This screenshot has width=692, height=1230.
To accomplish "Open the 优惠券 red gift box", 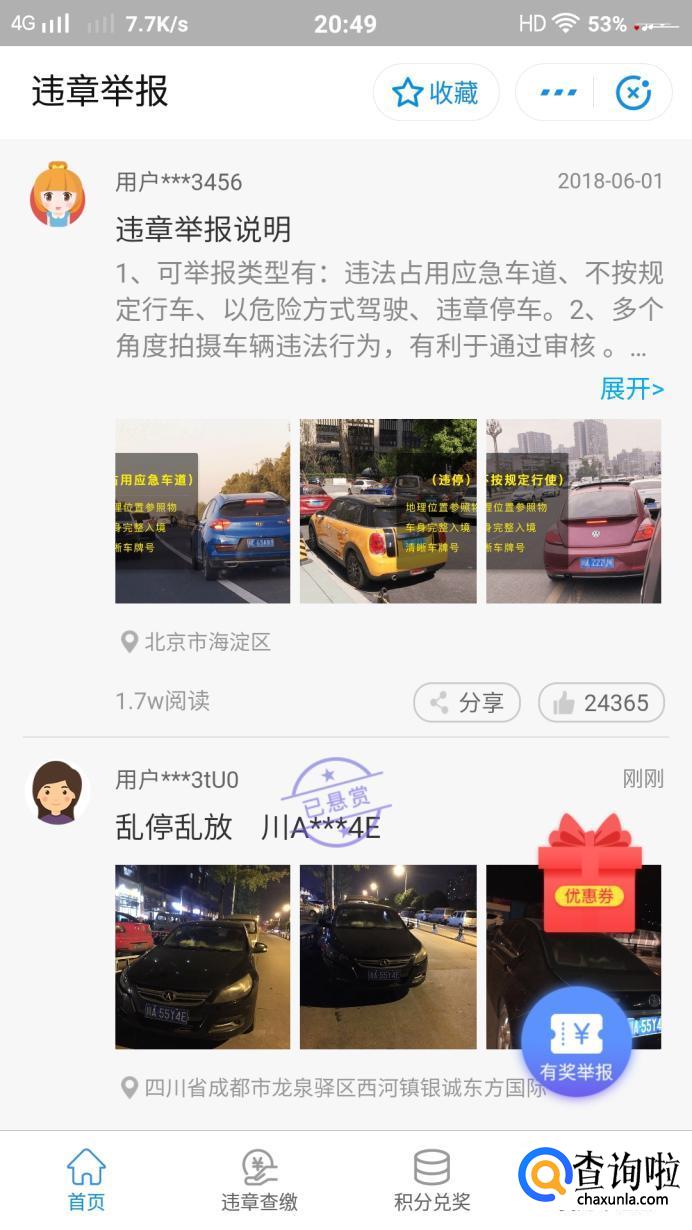I will coord(589,872).
